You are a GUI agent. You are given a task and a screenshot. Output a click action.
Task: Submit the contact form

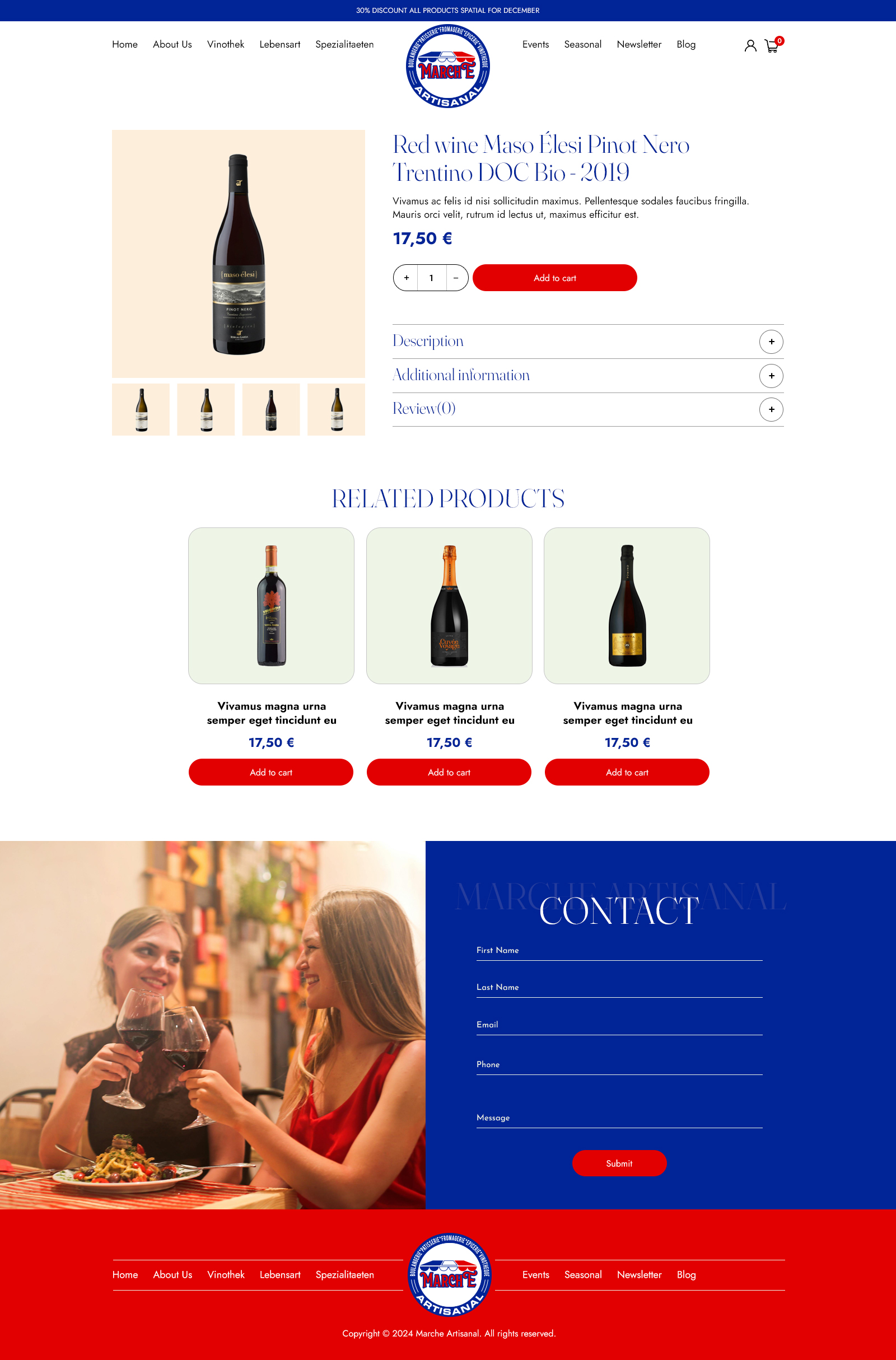point(619,1163)
